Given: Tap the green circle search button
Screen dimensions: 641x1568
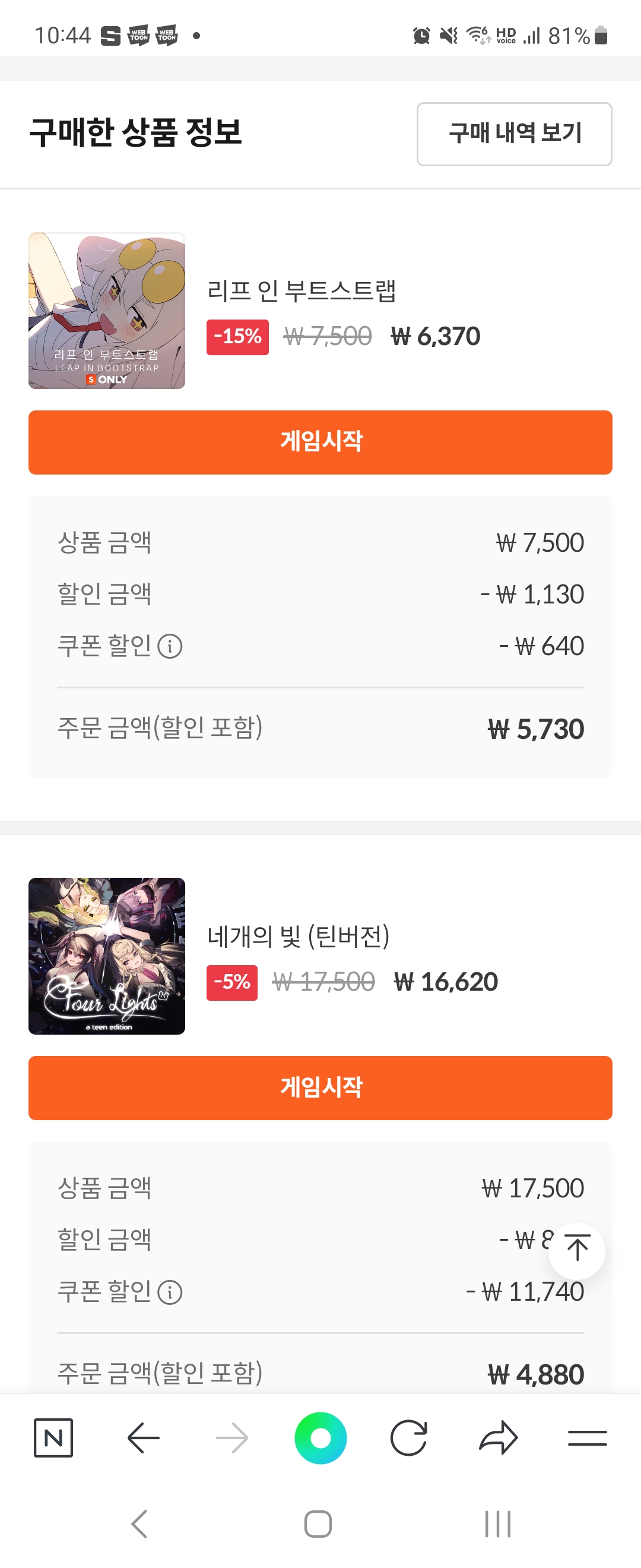Looking at the screenshot, I should tap(320, 1438).
